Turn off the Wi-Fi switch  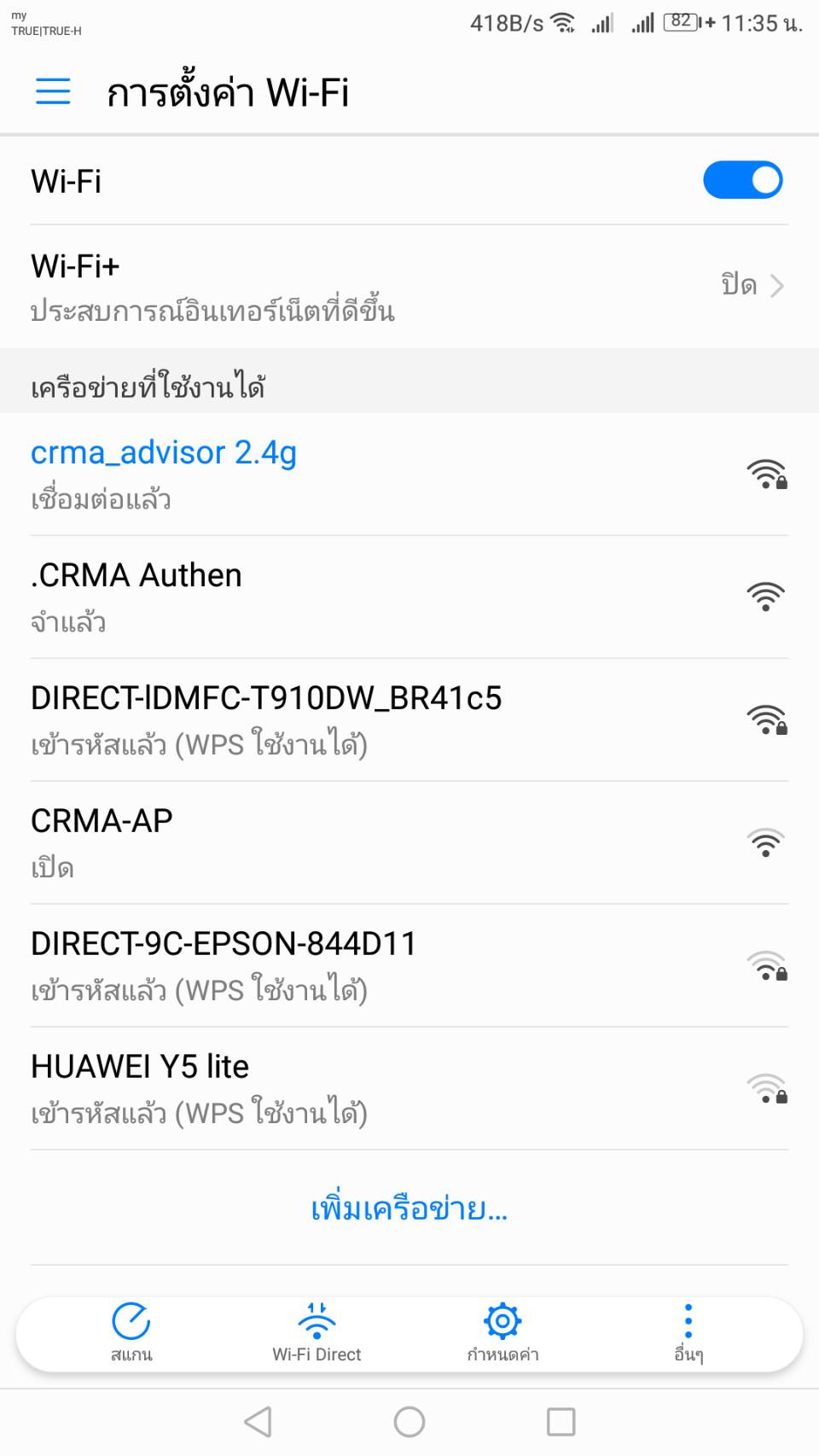pyautogui.click(x=742, y=180)
